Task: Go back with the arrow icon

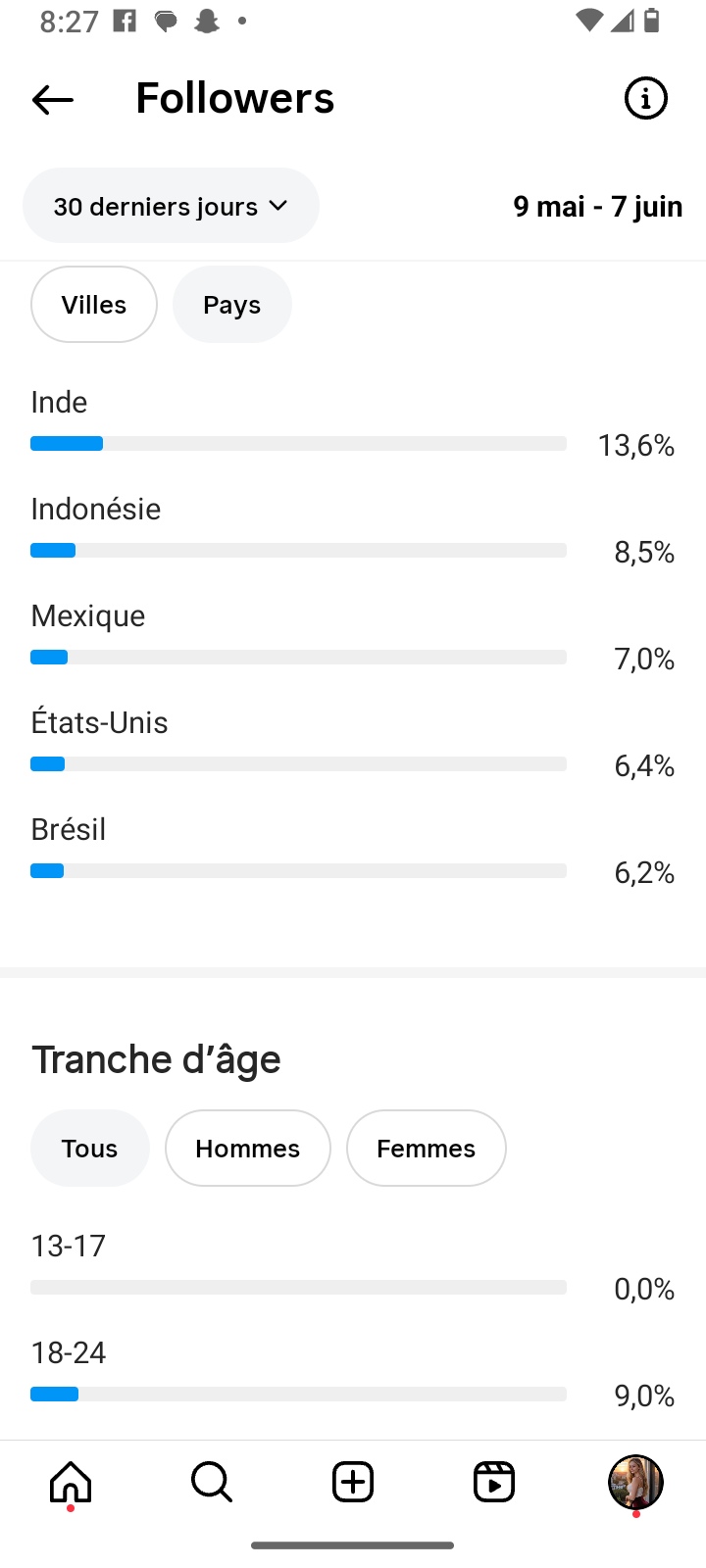Action: point(53,99)
